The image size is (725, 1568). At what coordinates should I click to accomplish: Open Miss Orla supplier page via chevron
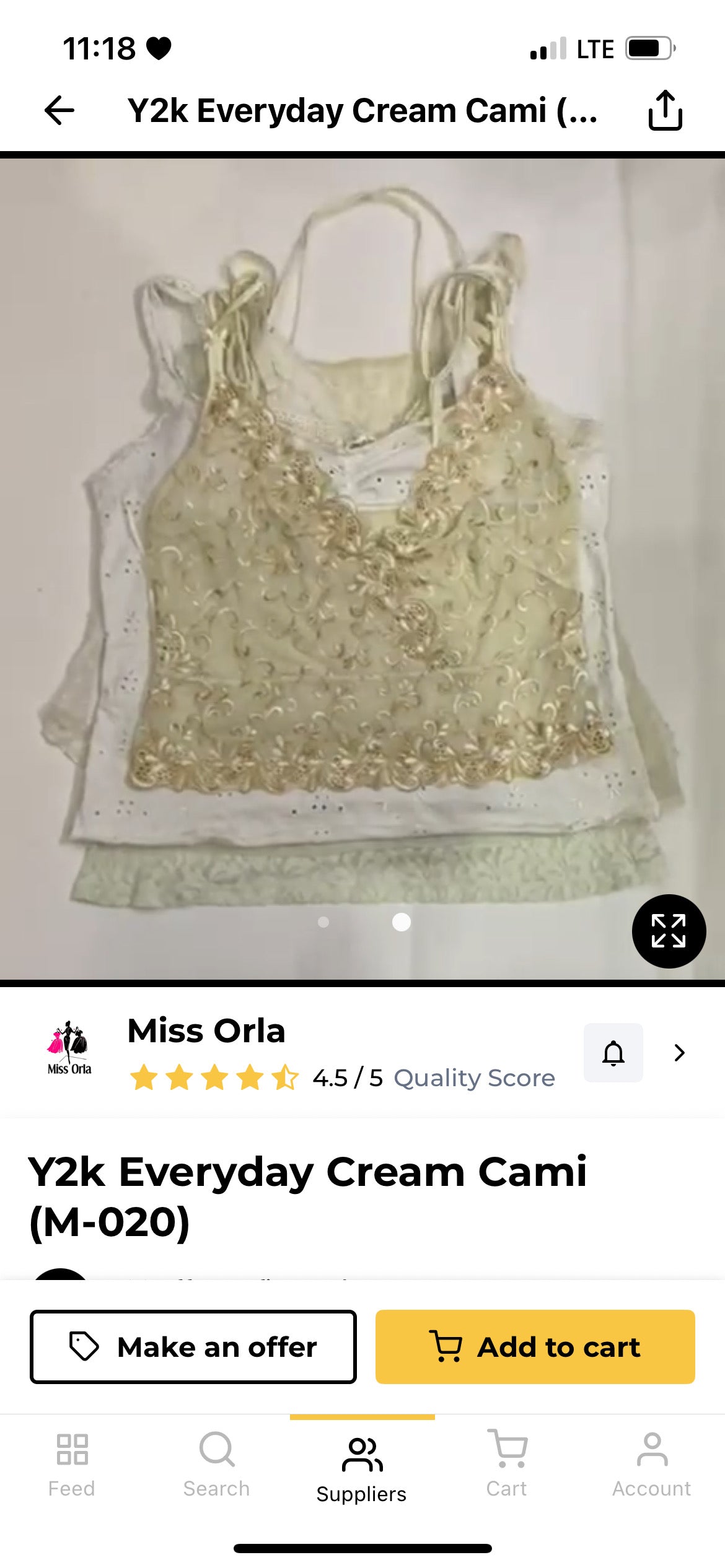680,1053
